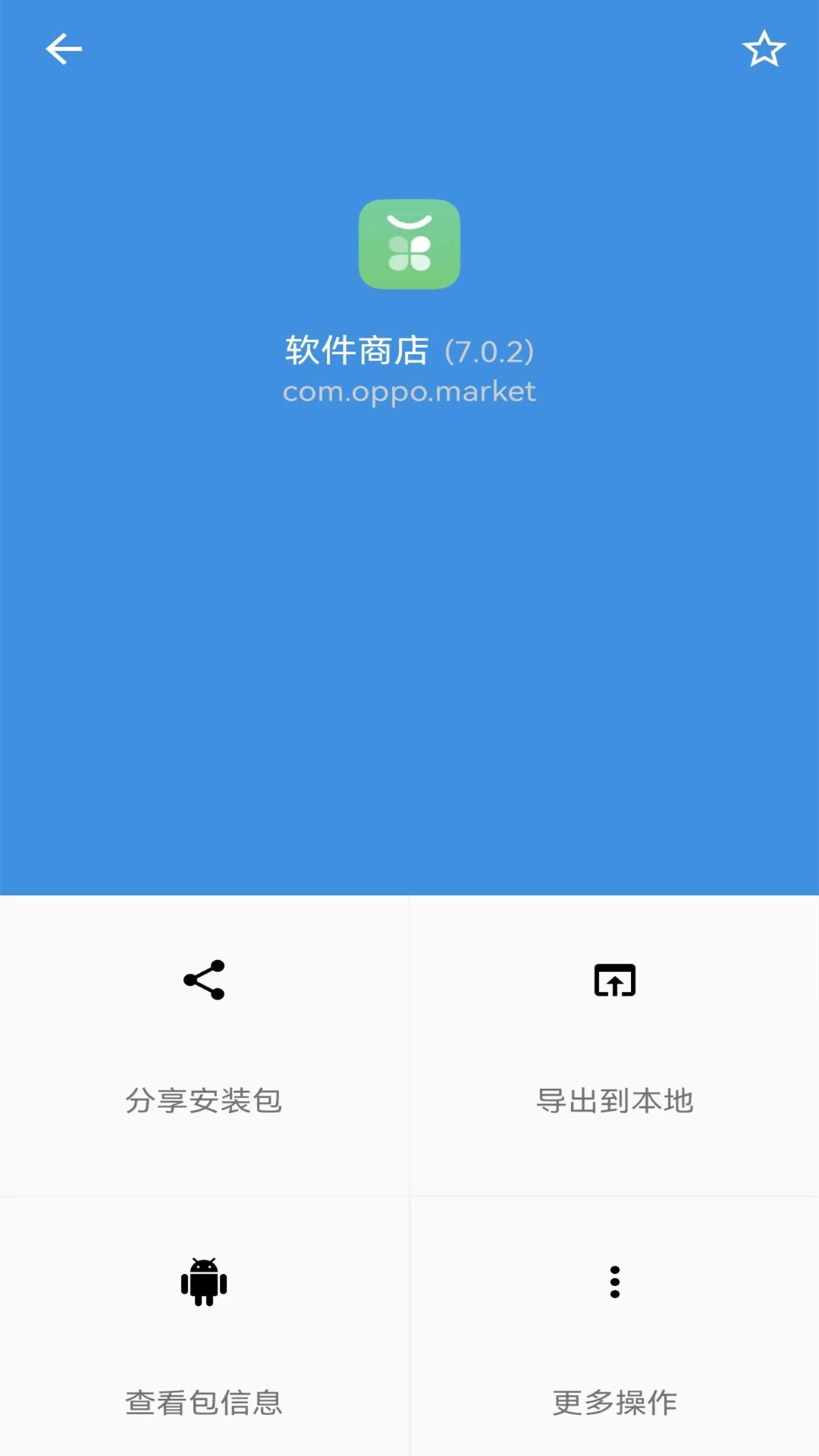Tap 分享安装包 to share the APK
This screenshot has width=819, height=1456.
pos(204,1046)
